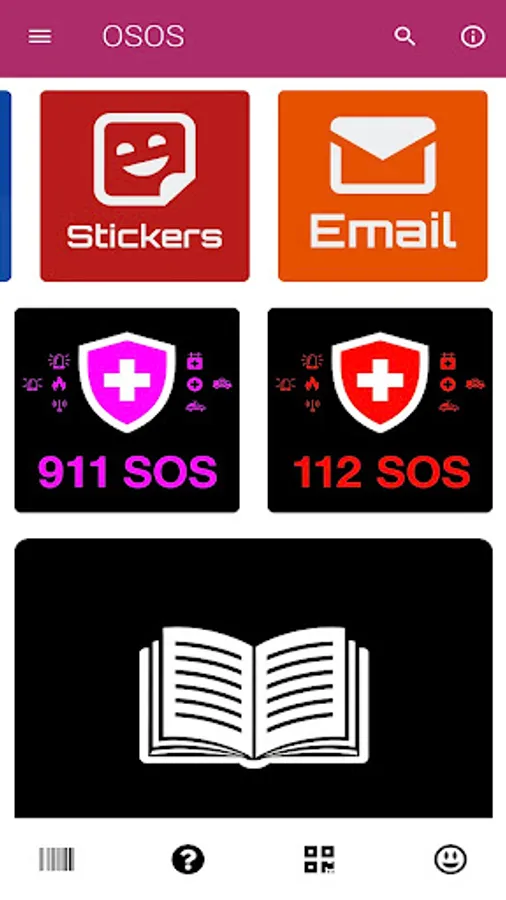Select the 112 SOS card

[380, 410]
